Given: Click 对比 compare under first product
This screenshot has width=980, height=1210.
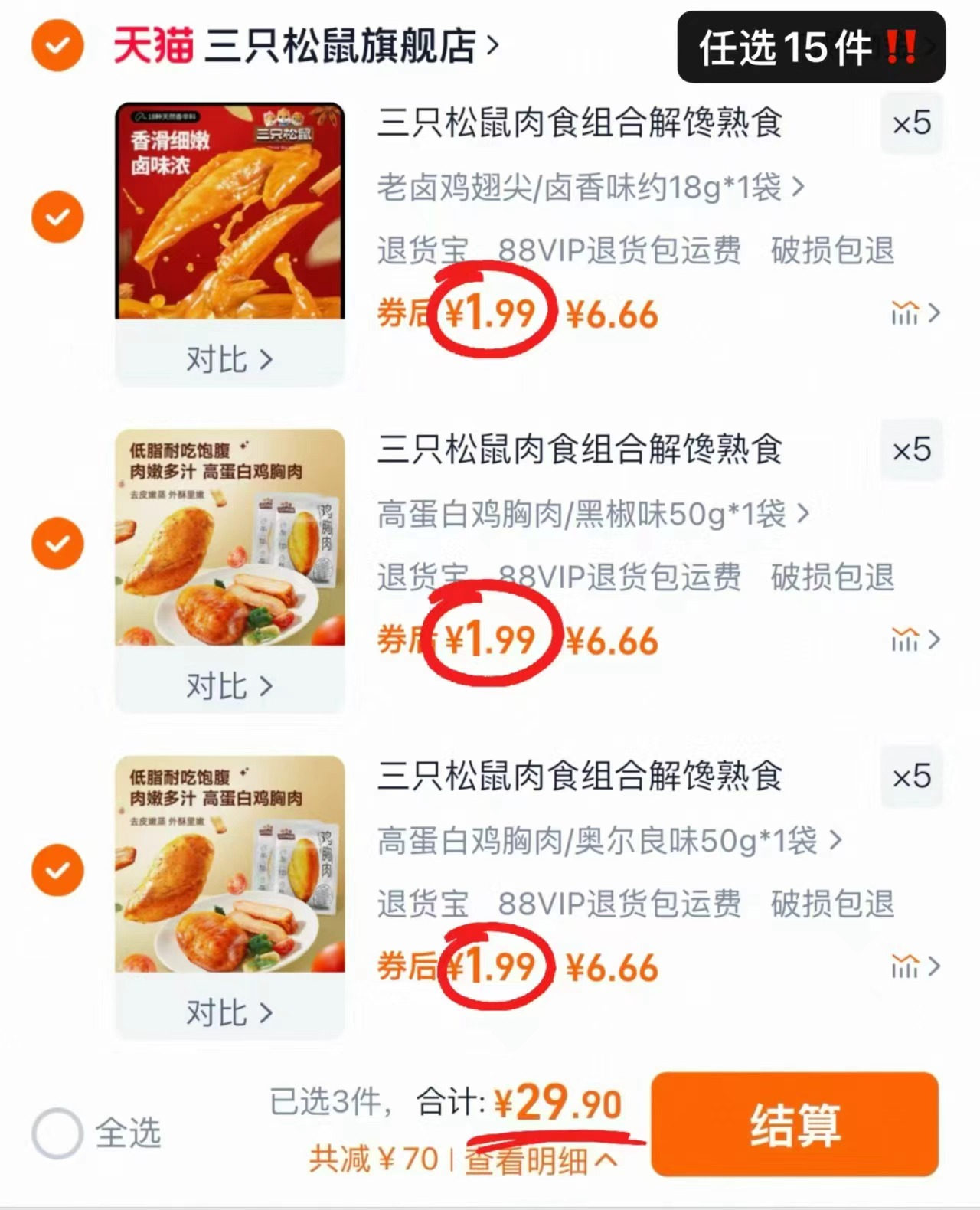Looking at the screenshot, I should (229, 358).
